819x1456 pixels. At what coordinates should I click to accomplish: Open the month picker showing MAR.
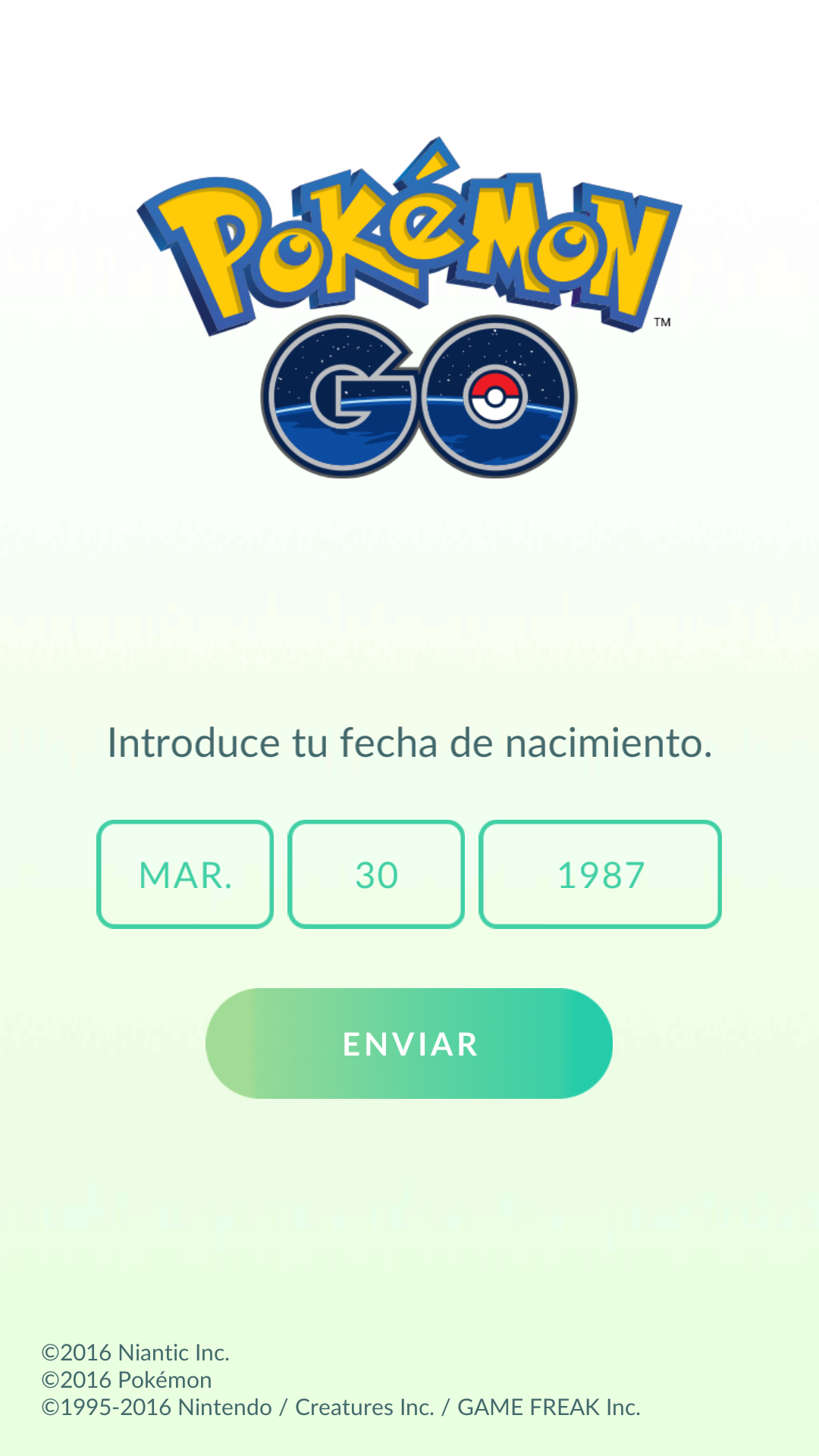[x=185, y=874]
